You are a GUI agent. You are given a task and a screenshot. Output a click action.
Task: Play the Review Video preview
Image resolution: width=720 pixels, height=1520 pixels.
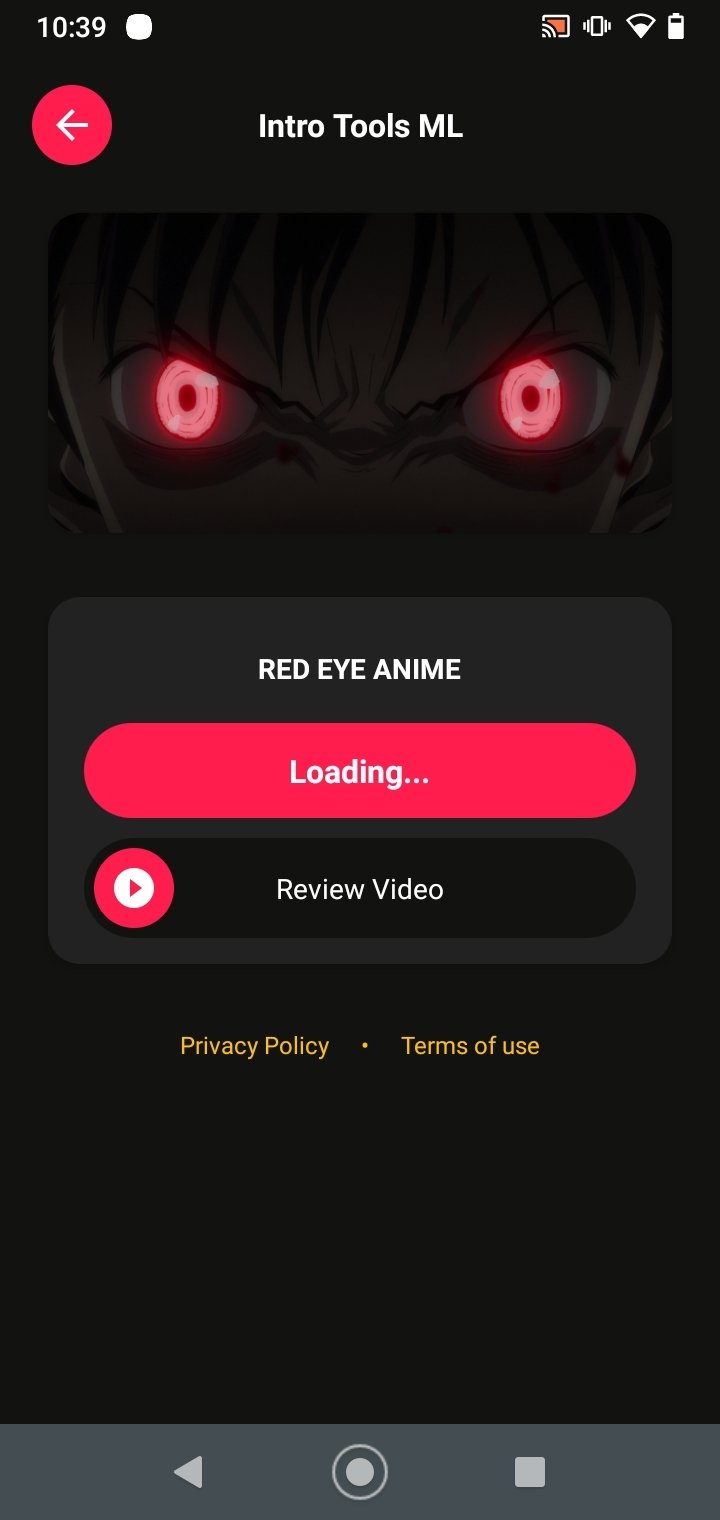tap(360, 888)
